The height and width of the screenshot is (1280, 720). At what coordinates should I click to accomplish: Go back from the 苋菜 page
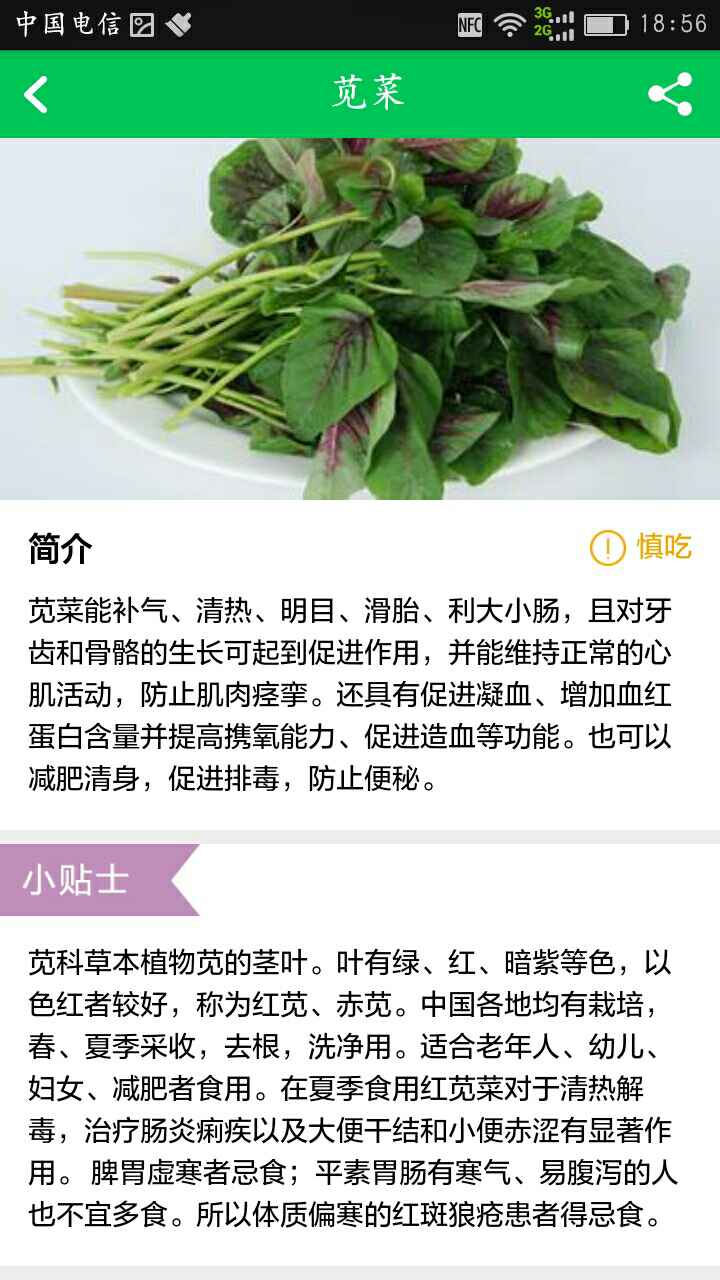point(36,95)
